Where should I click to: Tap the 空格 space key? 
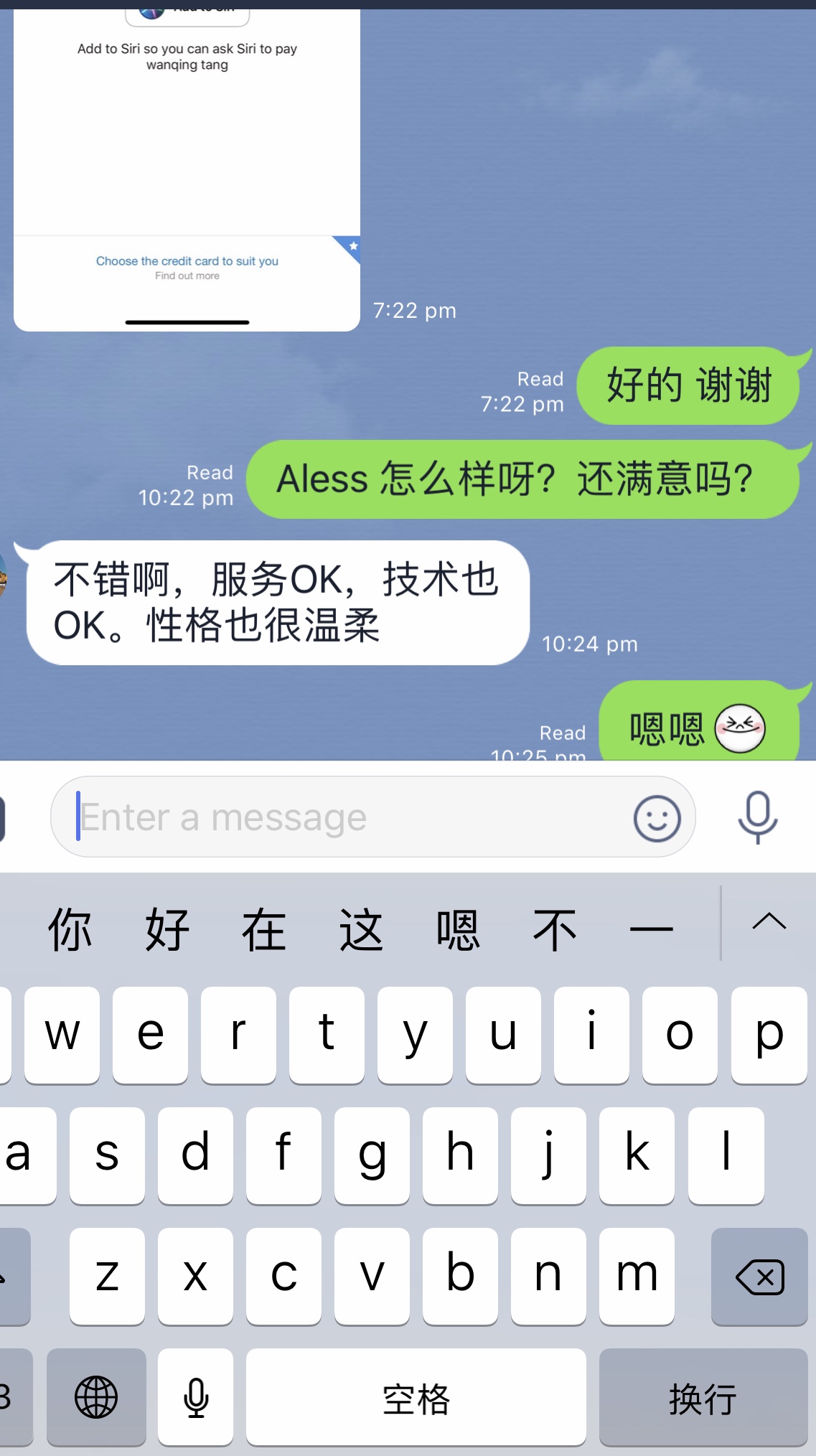click(416, 1397)
